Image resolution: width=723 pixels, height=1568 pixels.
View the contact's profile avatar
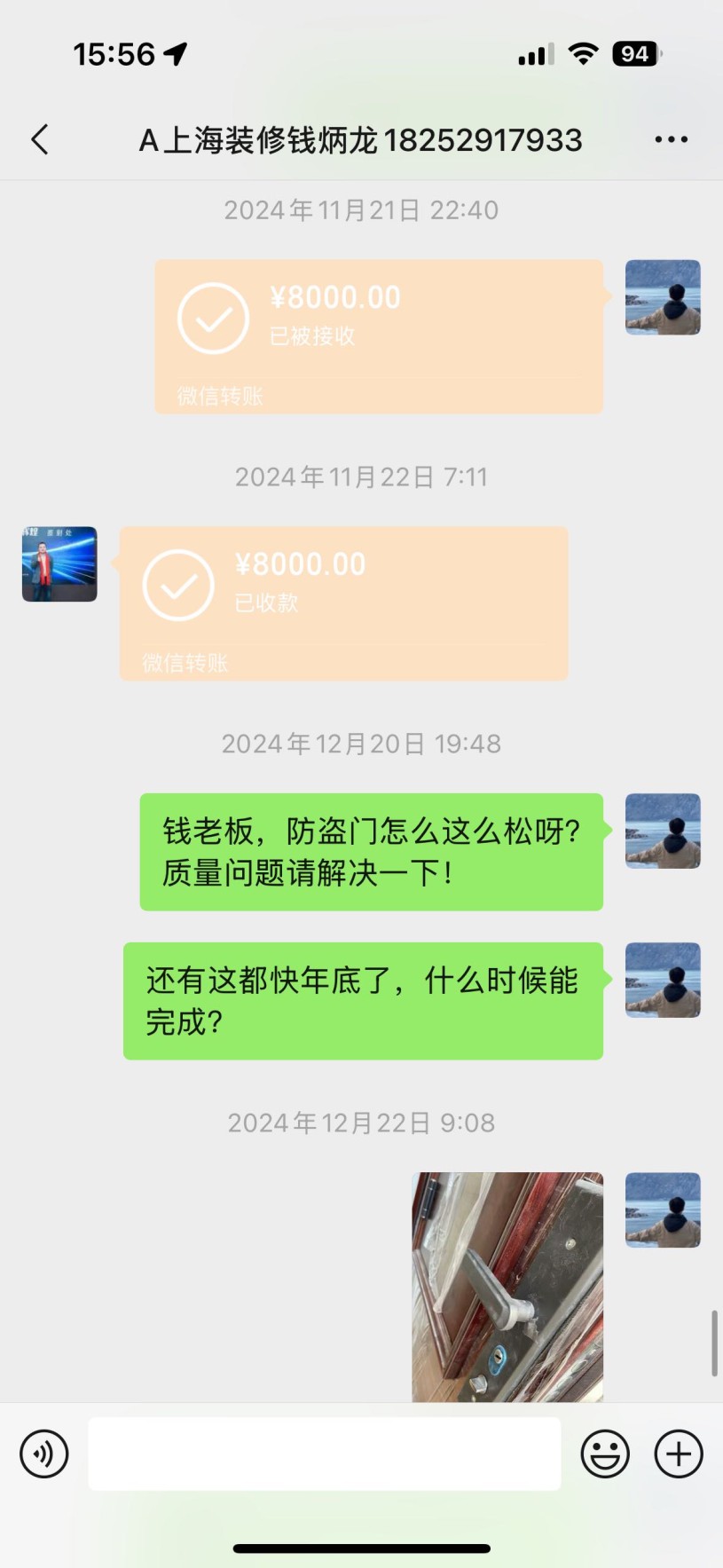click(59, 564)
